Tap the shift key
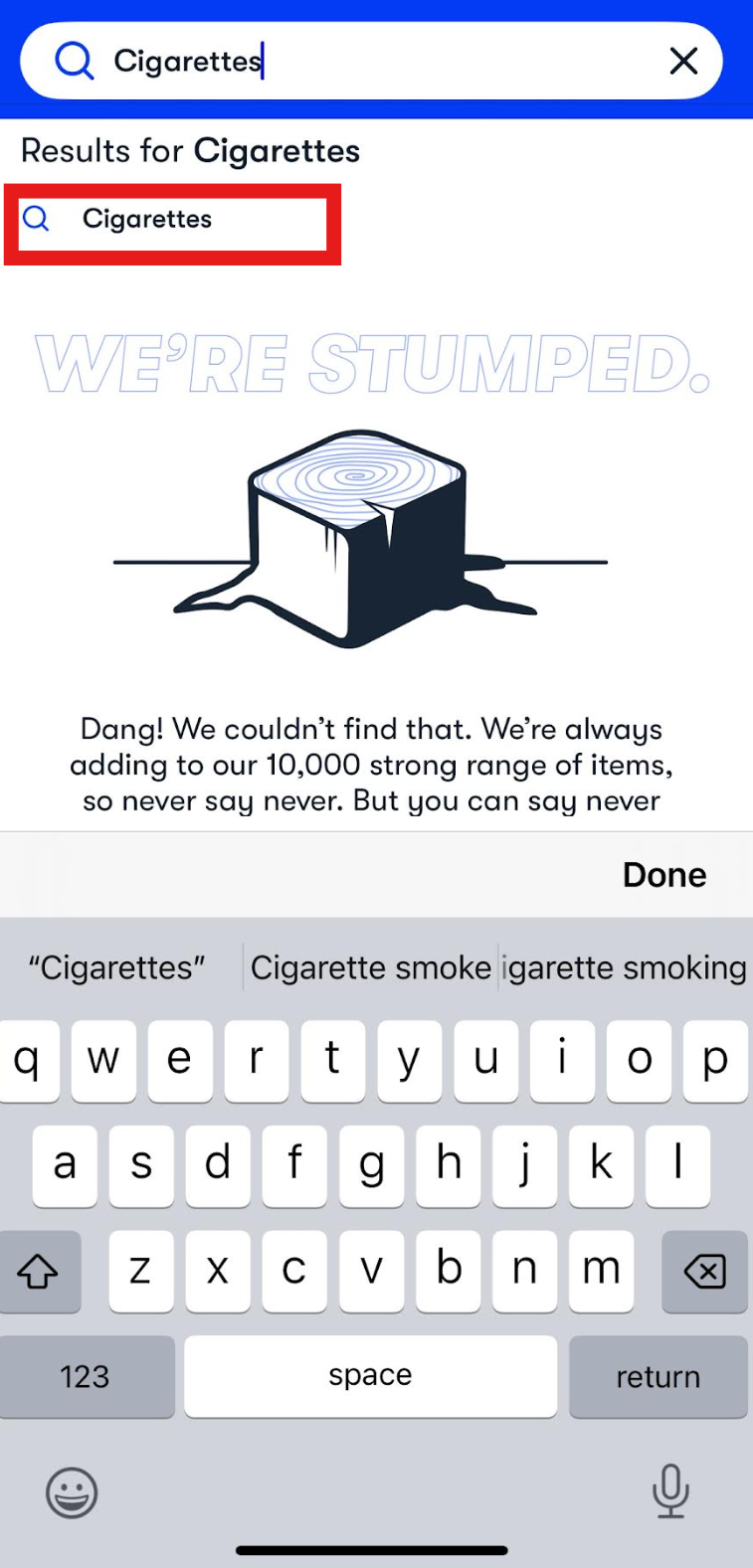This screenshot has height=1568, width=753. (x=39, y=1271)
